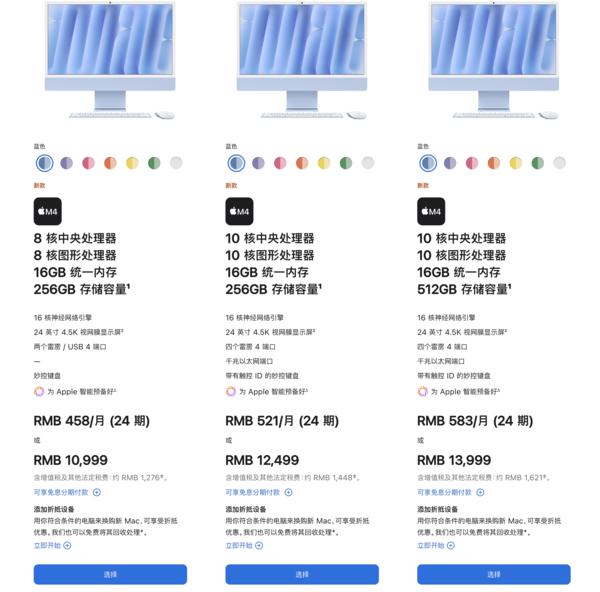The height and width of the screenshot is (592, 600).
Task: Choose the RMB 12,499 iMac model
Action: pos(302,574)
